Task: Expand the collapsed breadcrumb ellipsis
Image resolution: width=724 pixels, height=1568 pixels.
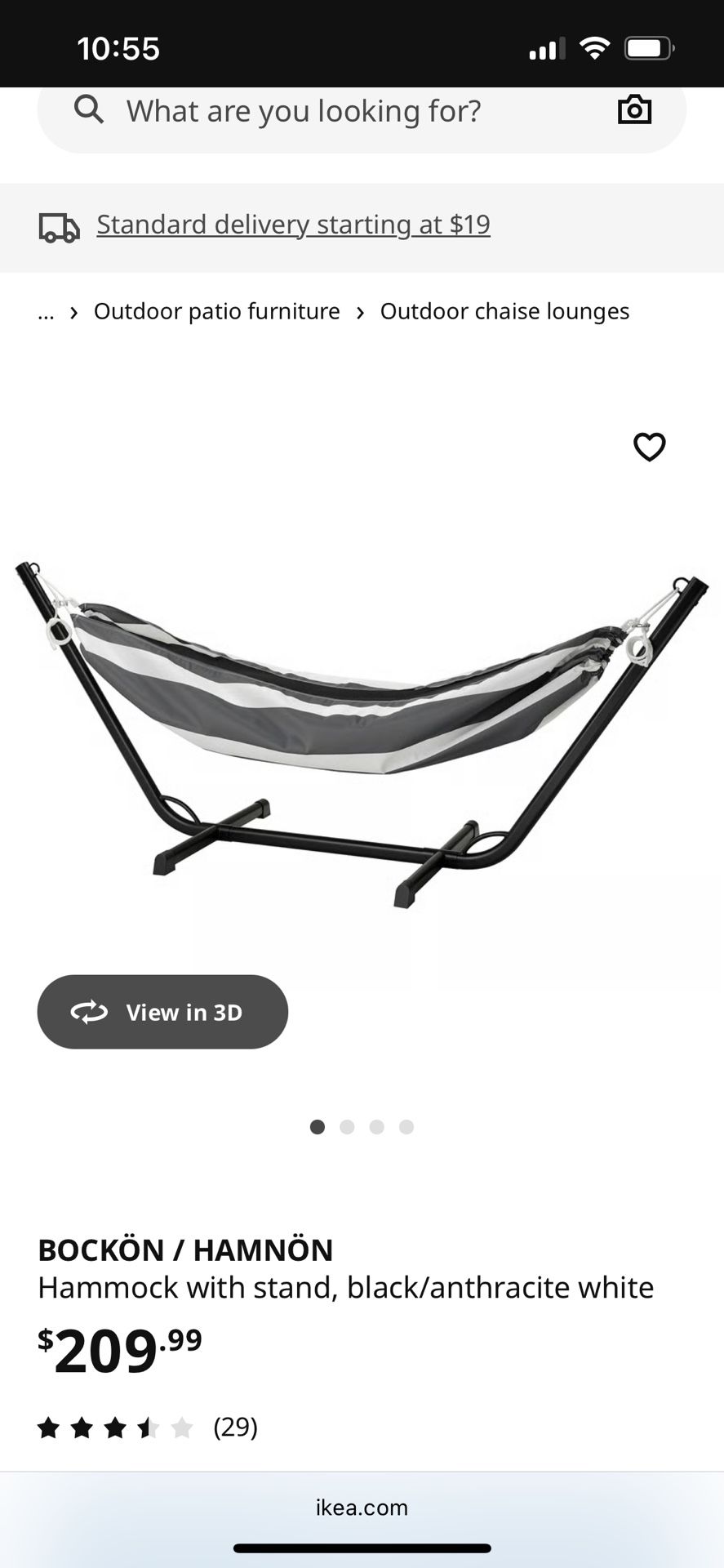Action: [46, 312]
